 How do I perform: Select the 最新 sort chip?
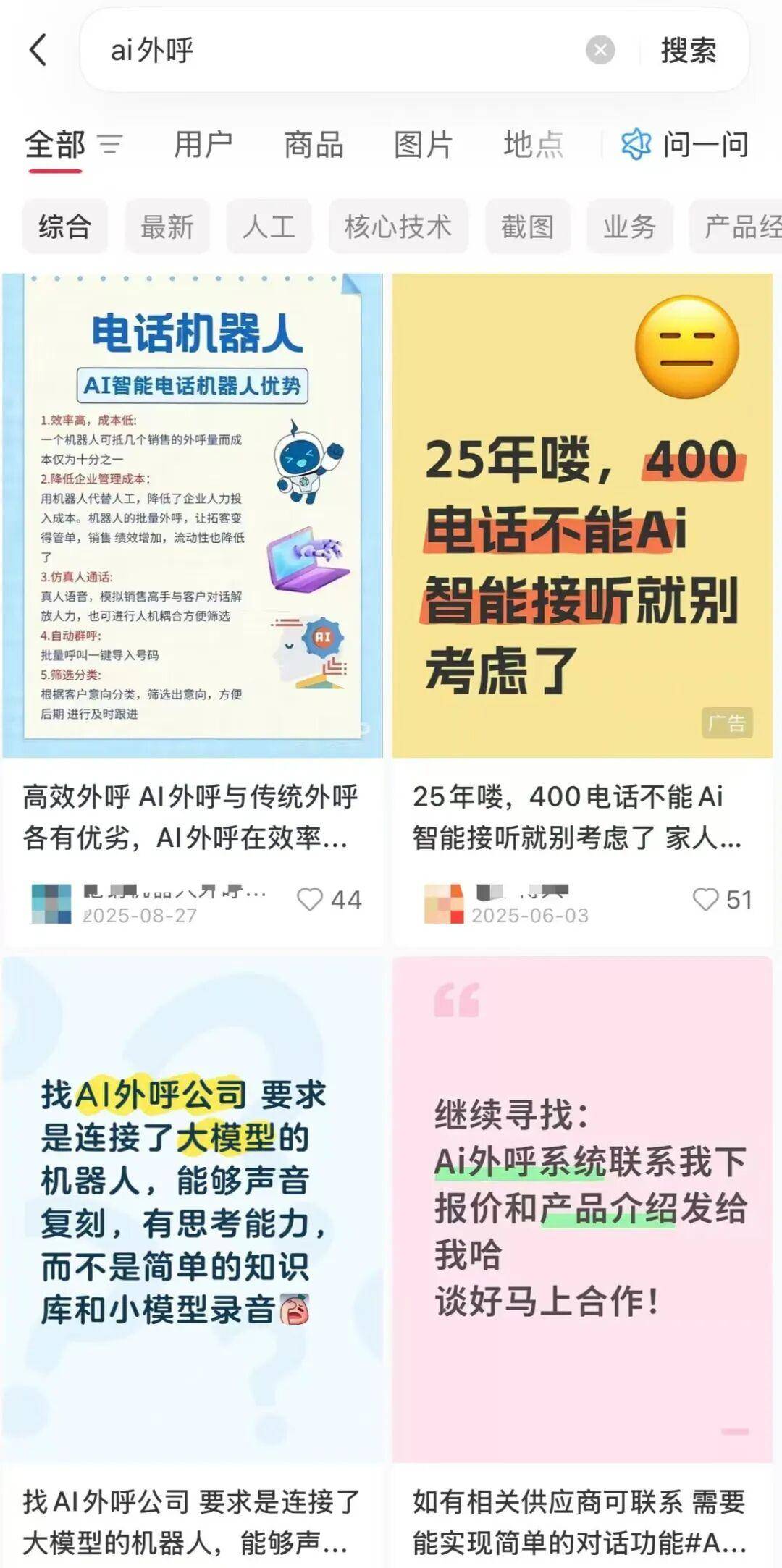167,227
